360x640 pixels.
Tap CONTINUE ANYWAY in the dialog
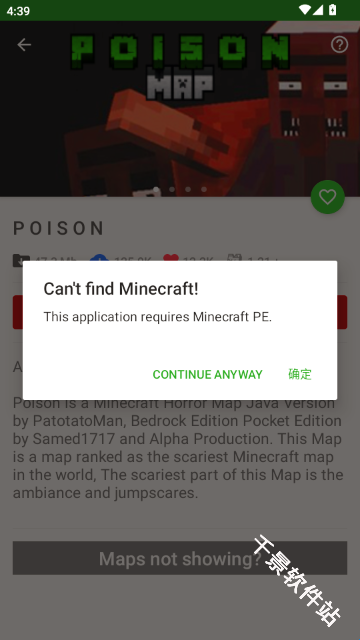tap(207, 374)
